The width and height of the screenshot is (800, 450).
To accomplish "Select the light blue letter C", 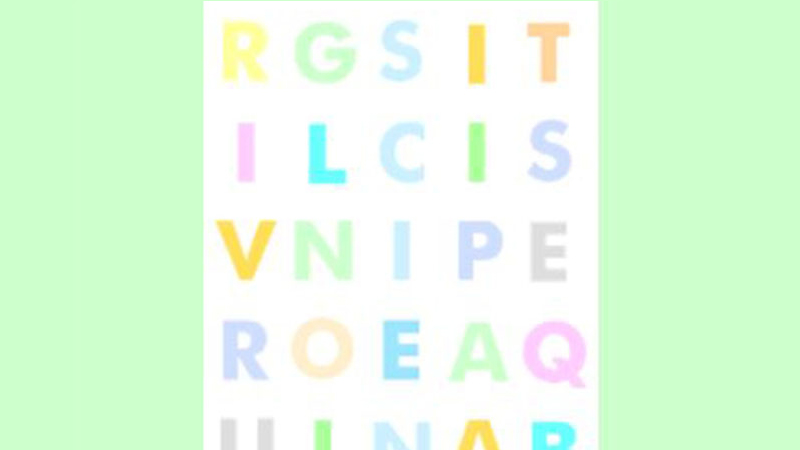I will [402, 153].
